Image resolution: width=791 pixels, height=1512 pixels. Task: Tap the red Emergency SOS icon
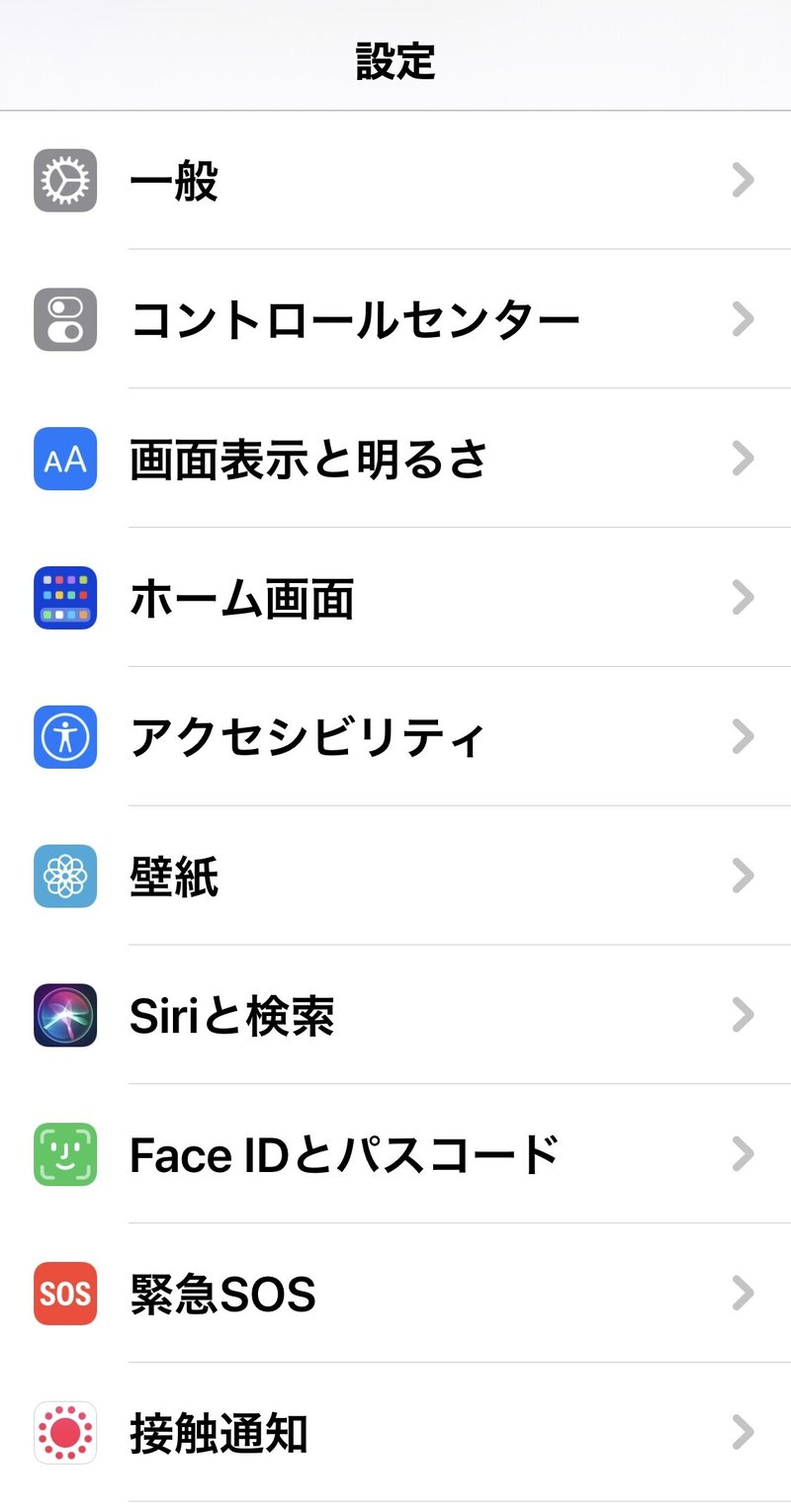click(64, 1294)
